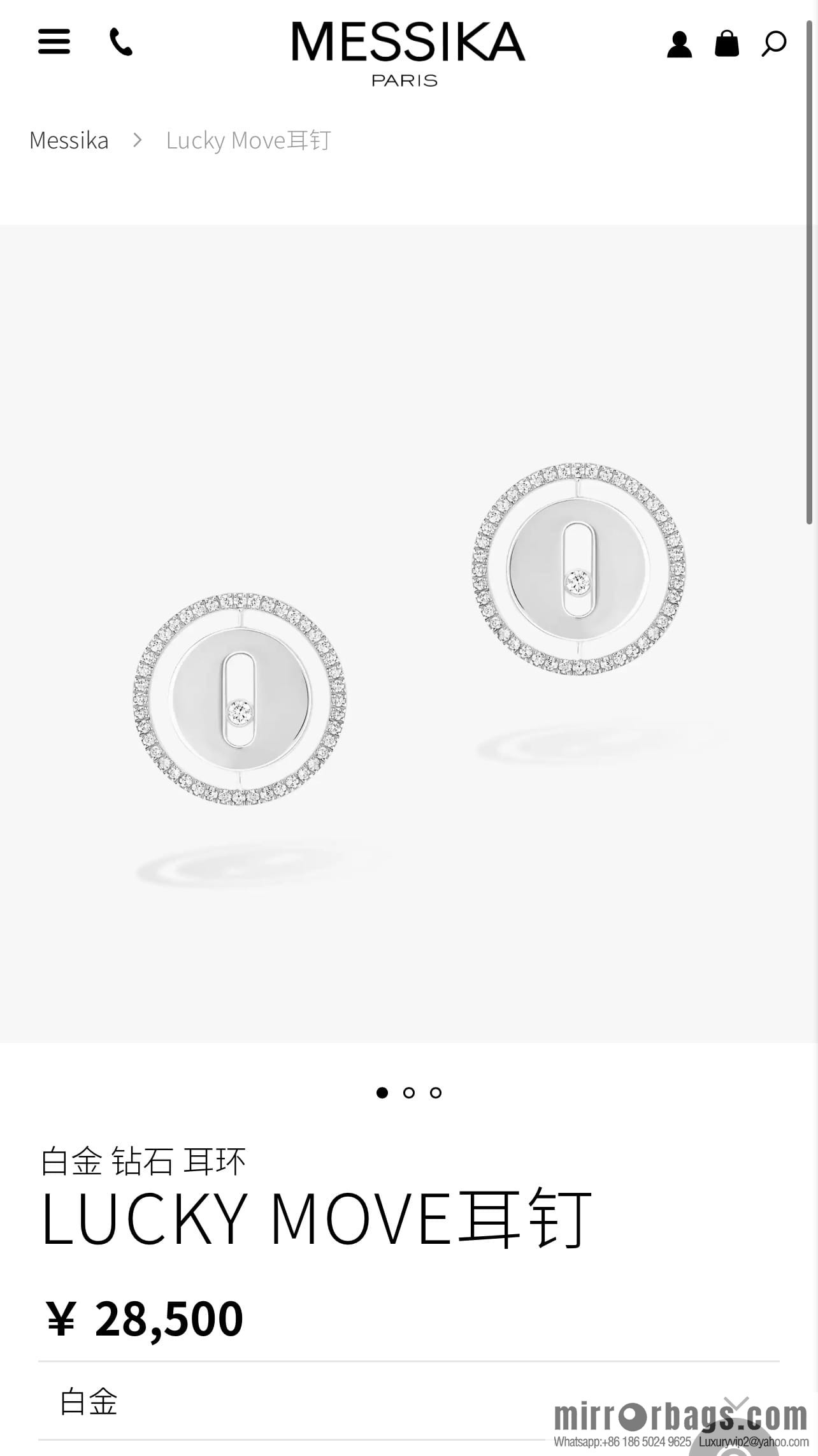
Task: Select the second image indicator dot
Action: coord(409,1093)
